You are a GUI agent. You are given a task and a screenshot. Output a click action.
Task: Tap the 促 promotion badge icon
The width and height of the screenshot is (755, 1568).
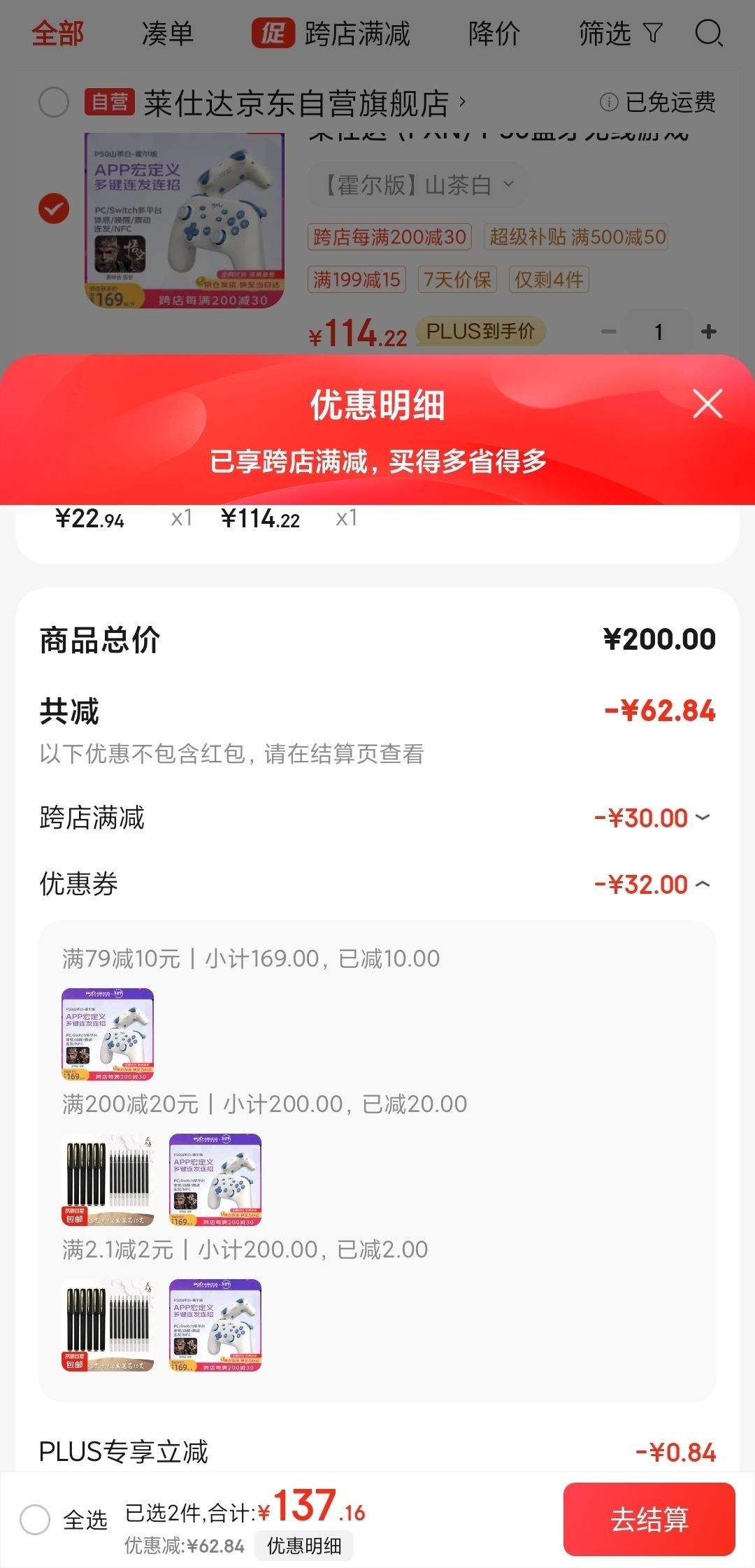tap(273, 33)
